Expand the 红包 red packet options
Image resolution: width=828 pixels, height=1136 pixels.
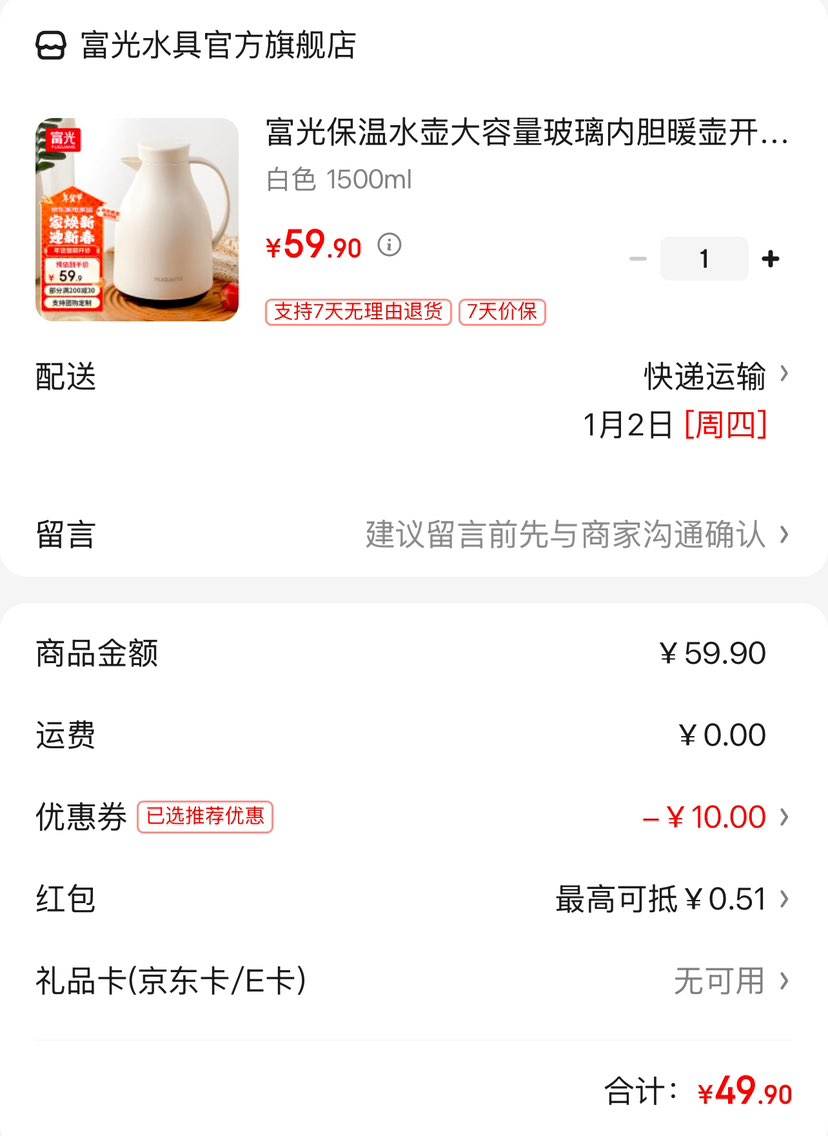click(786, 899)
